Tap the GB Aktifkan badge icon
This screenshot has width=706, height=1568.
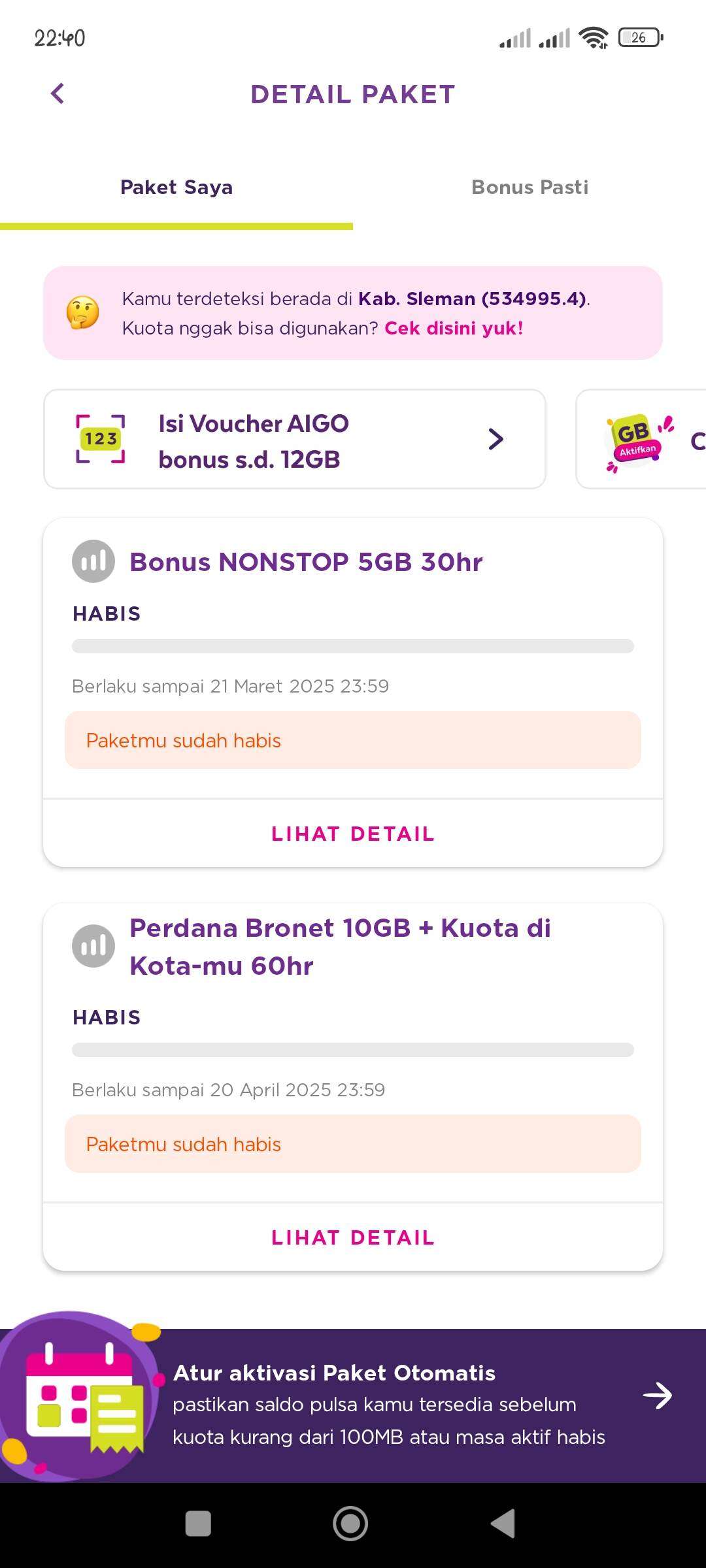click(x=633, y=438)
